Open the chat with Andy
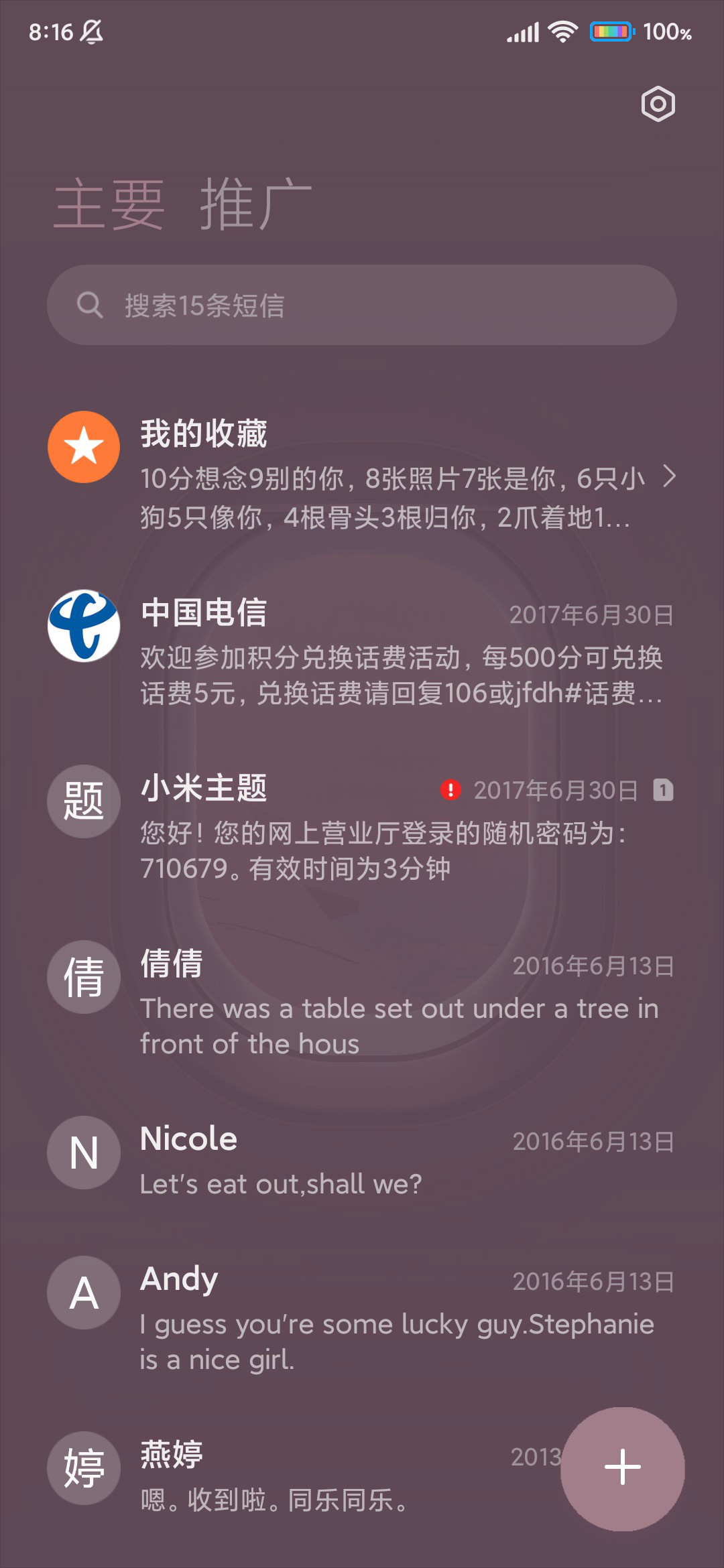The height and width of the screenshot is (1568, 724). (x=362, y=1317)
